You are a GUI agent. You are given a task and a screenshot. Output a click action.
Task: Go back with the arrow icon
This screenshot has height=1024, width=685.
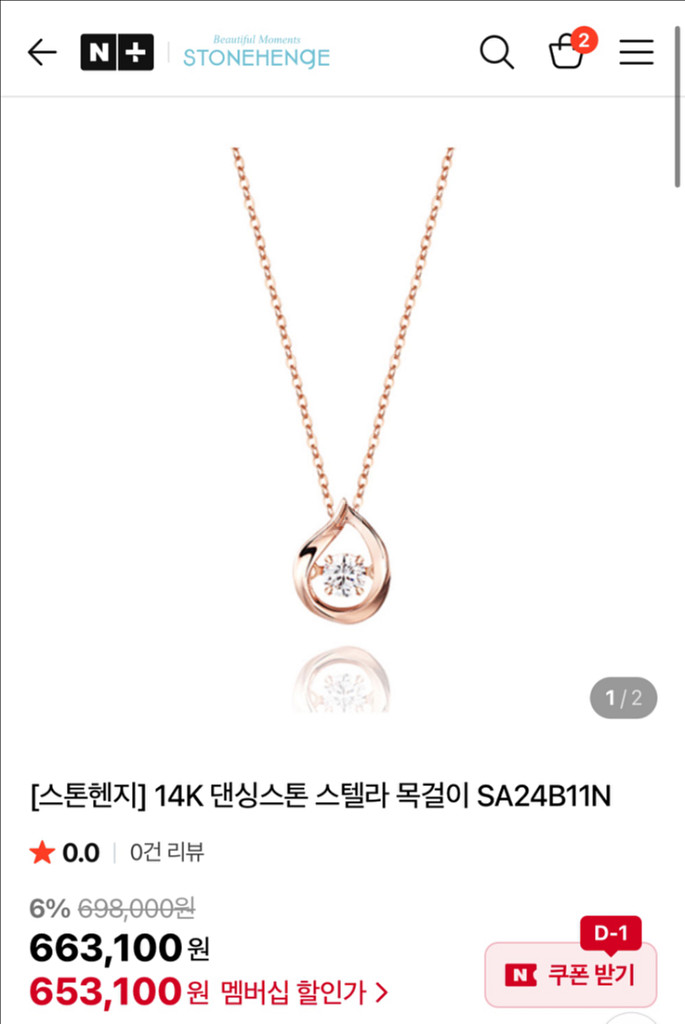[x=42, y=52]
